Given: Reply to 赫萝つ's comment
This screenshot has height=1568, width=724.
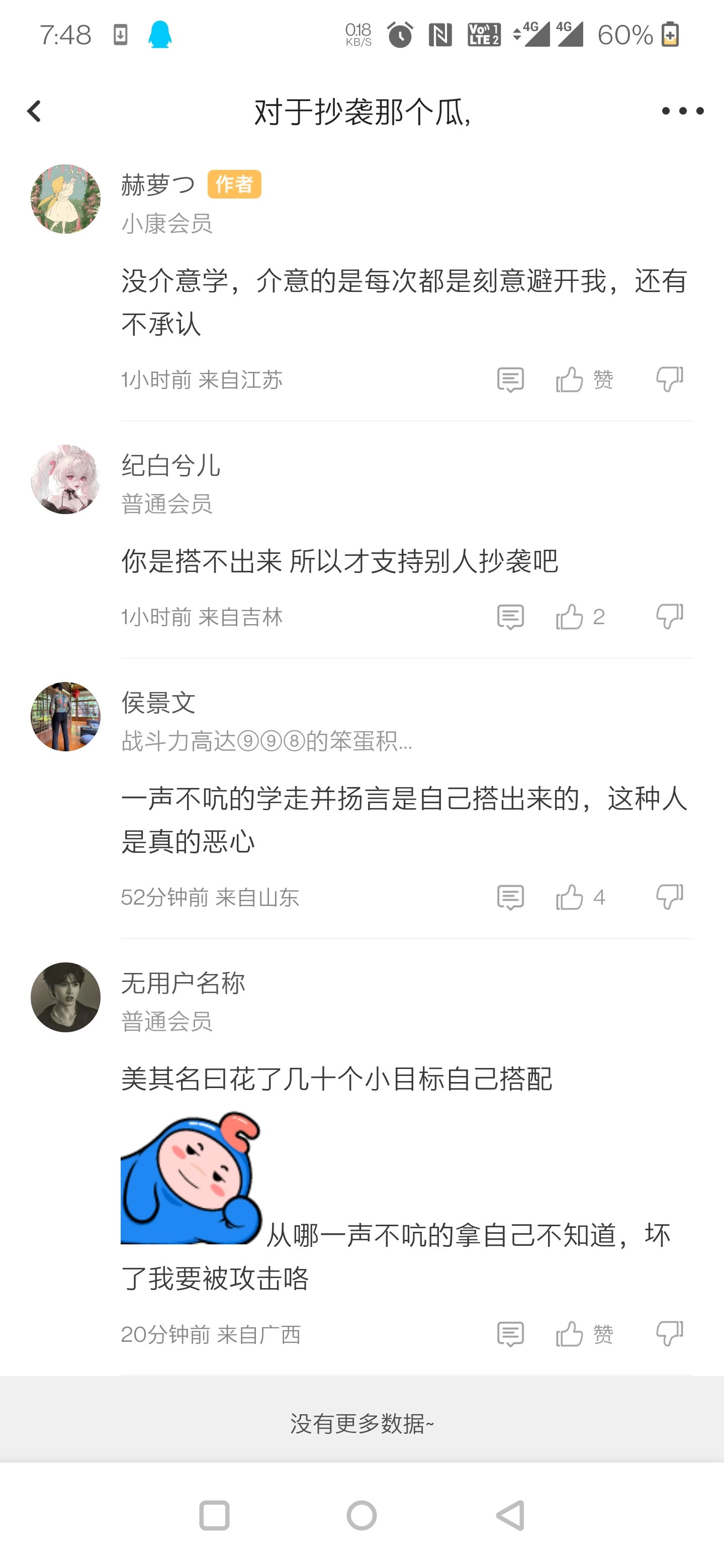Looking at the screenshot, I should click(x=510, y=380).
